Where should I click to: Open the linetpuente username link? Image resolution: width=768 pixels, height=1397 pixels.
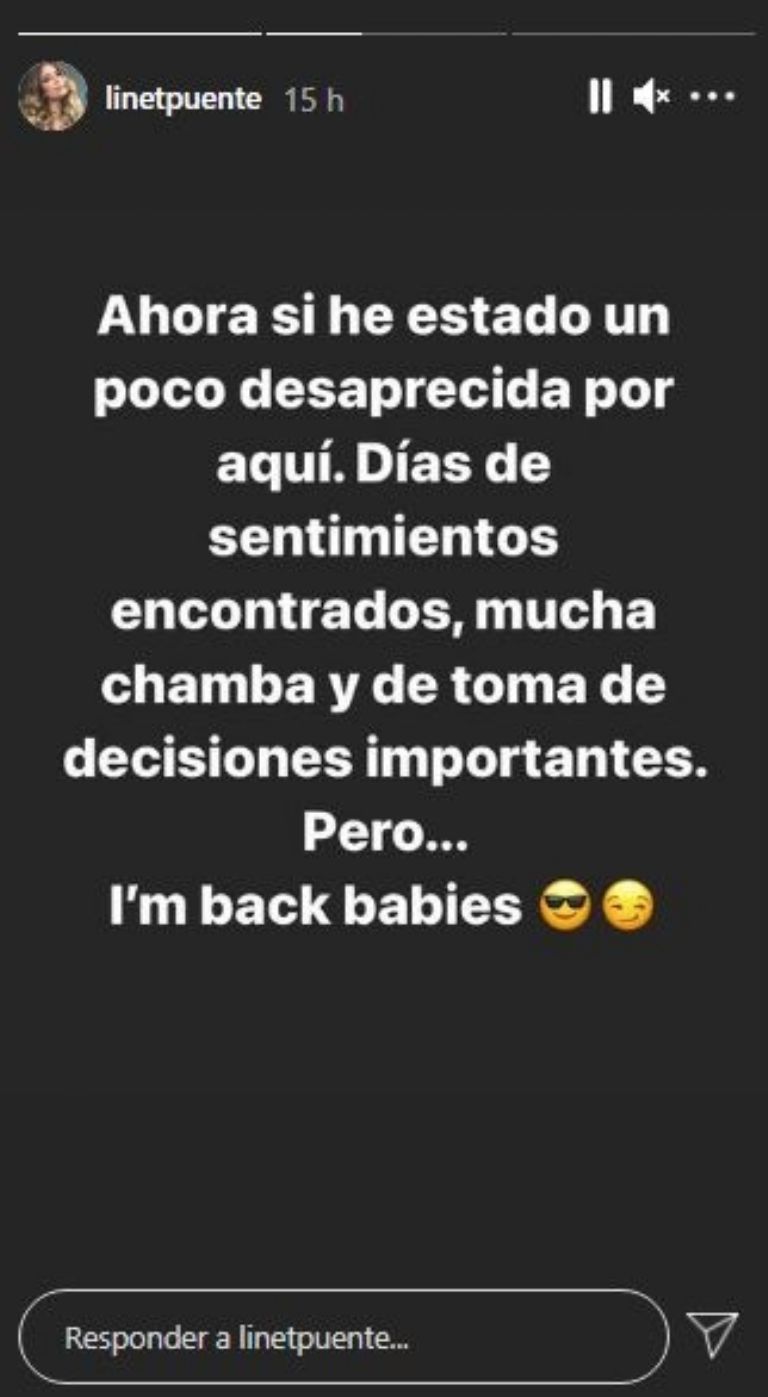[x=183, y=99]
